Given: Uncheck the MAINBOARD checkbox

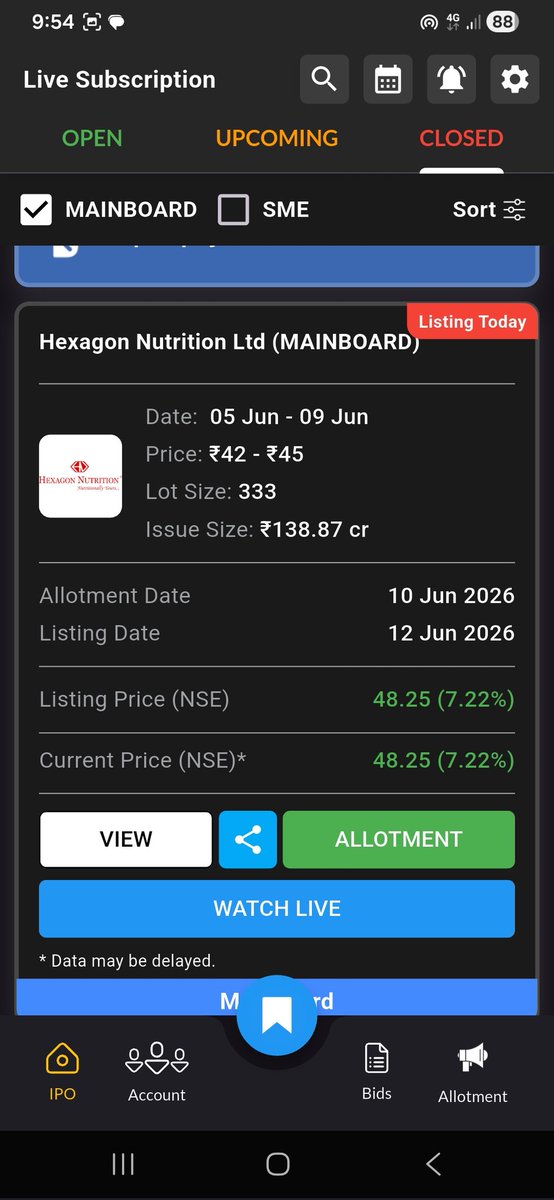Looking at the screenshot, I should point(37,209).
